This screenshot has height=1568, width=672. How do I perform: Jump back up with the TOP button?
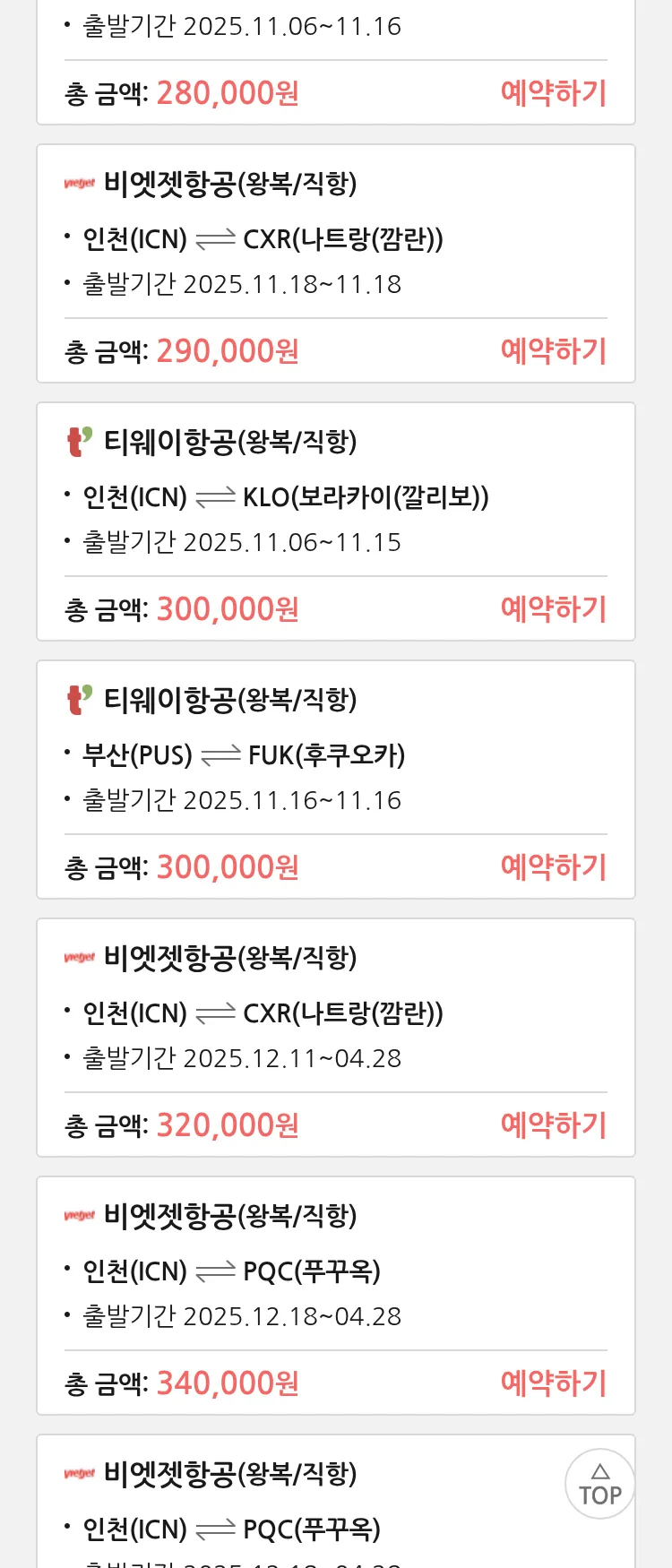(x=599, y=1484)
